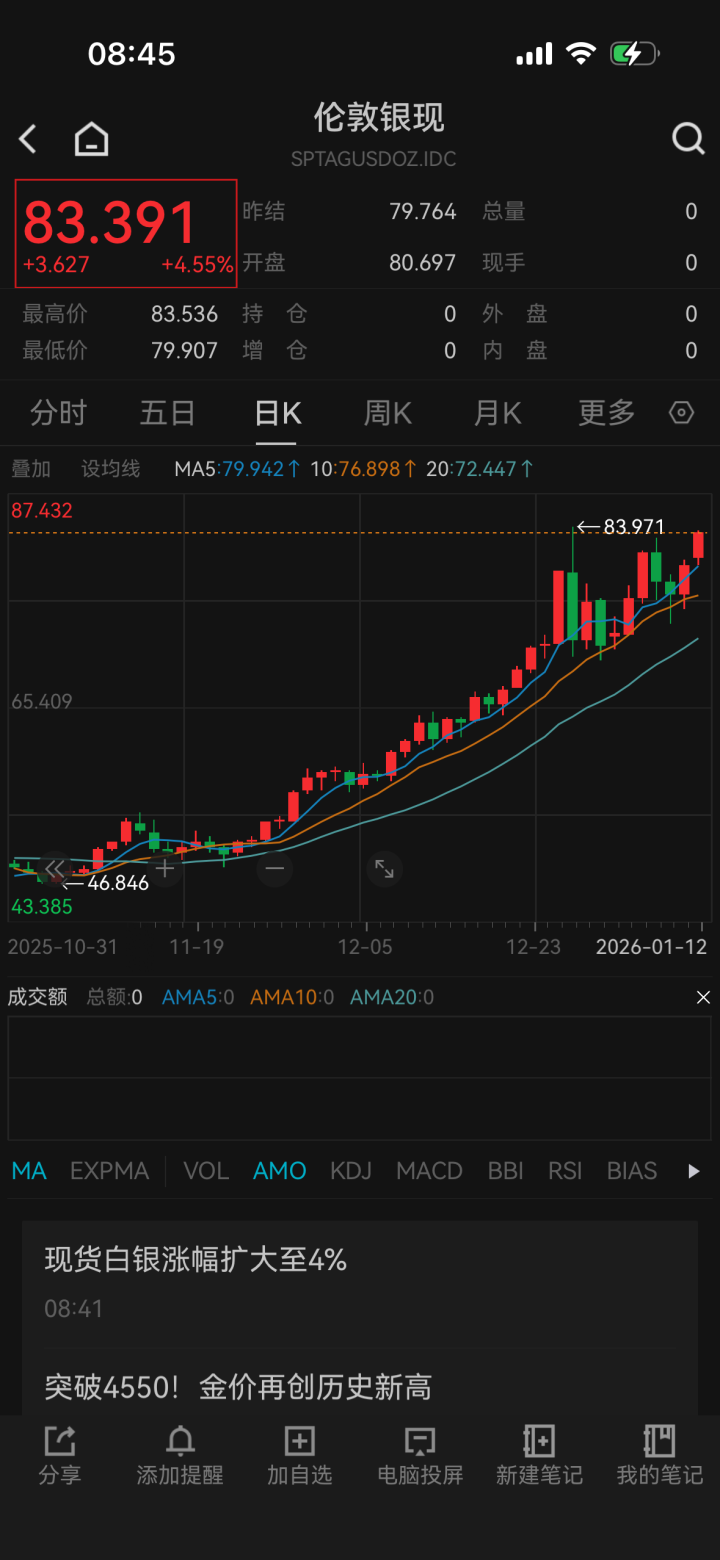Select the KDJ indicator

click(x=351, y=1171)
